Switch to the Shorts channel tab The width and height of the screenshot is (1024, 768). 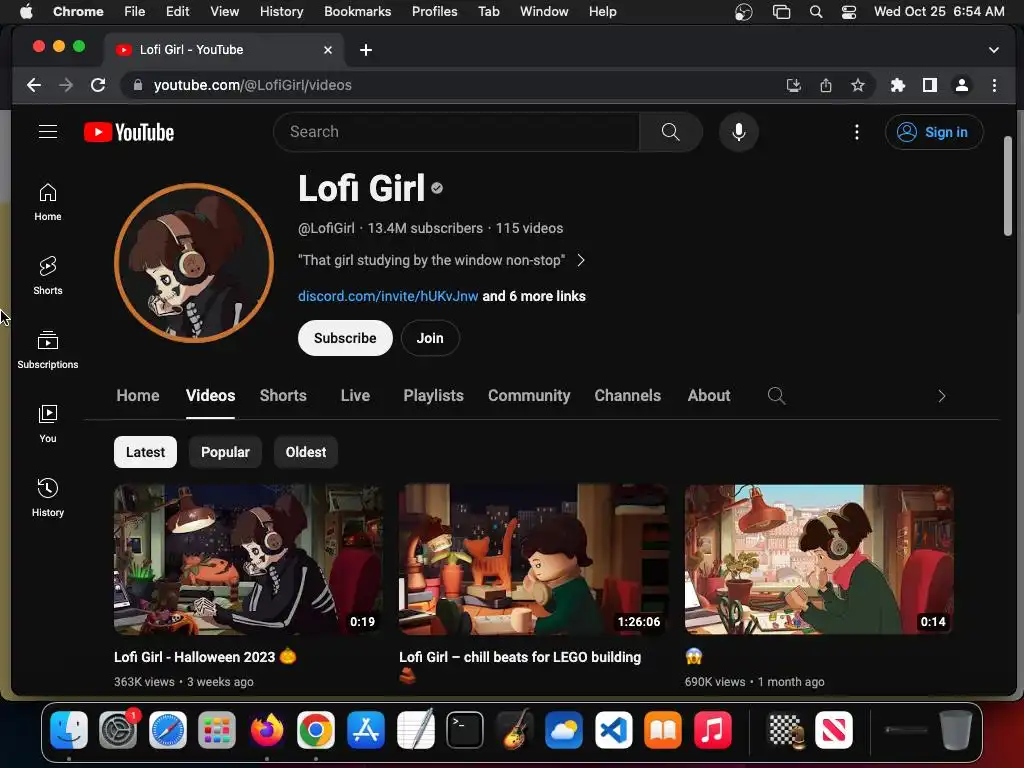pyautogui.click(x=283, y=395)
